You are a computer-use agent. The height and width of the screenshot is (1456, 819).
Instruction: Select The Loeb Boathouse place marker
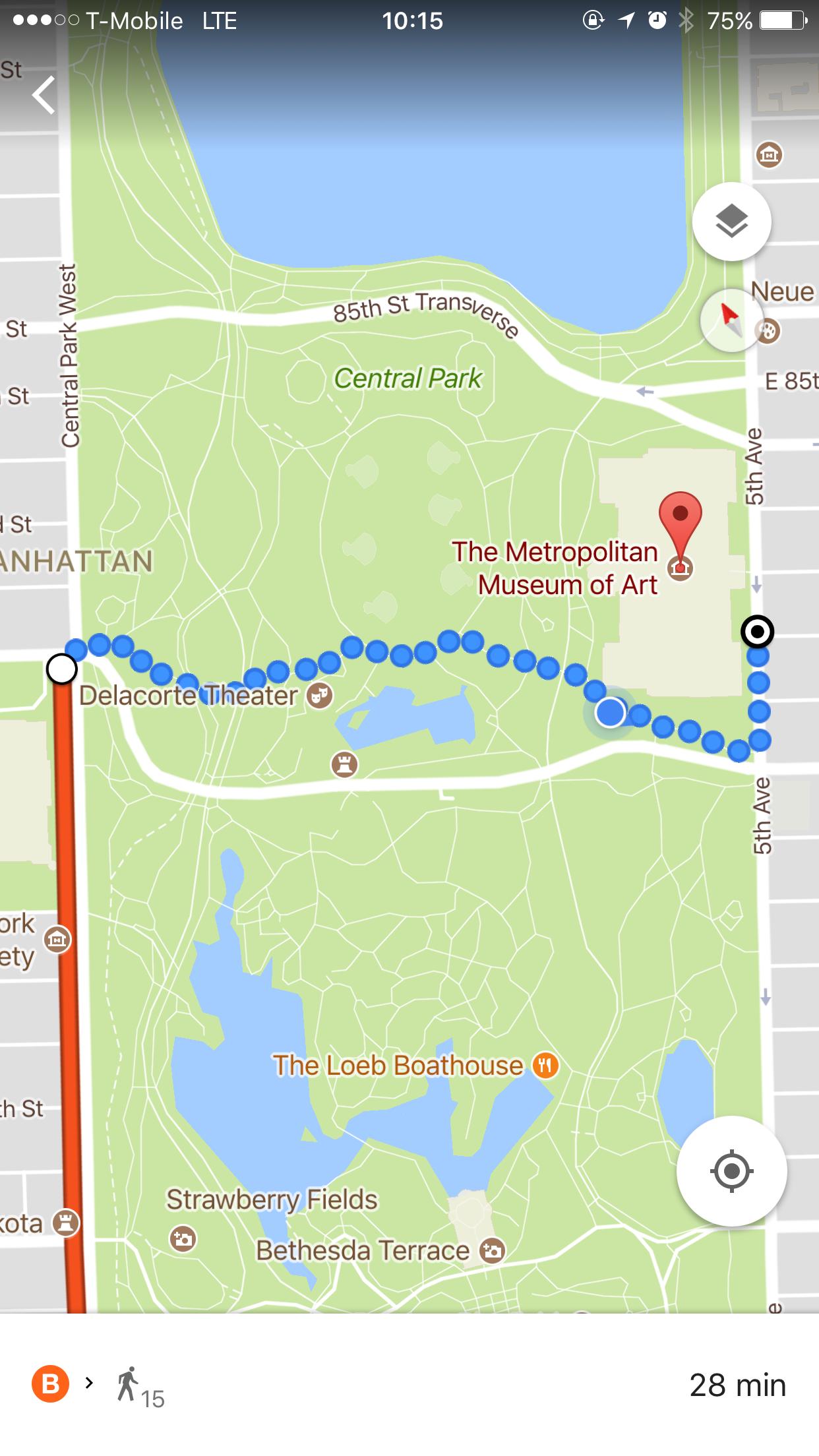[545, 1065]
